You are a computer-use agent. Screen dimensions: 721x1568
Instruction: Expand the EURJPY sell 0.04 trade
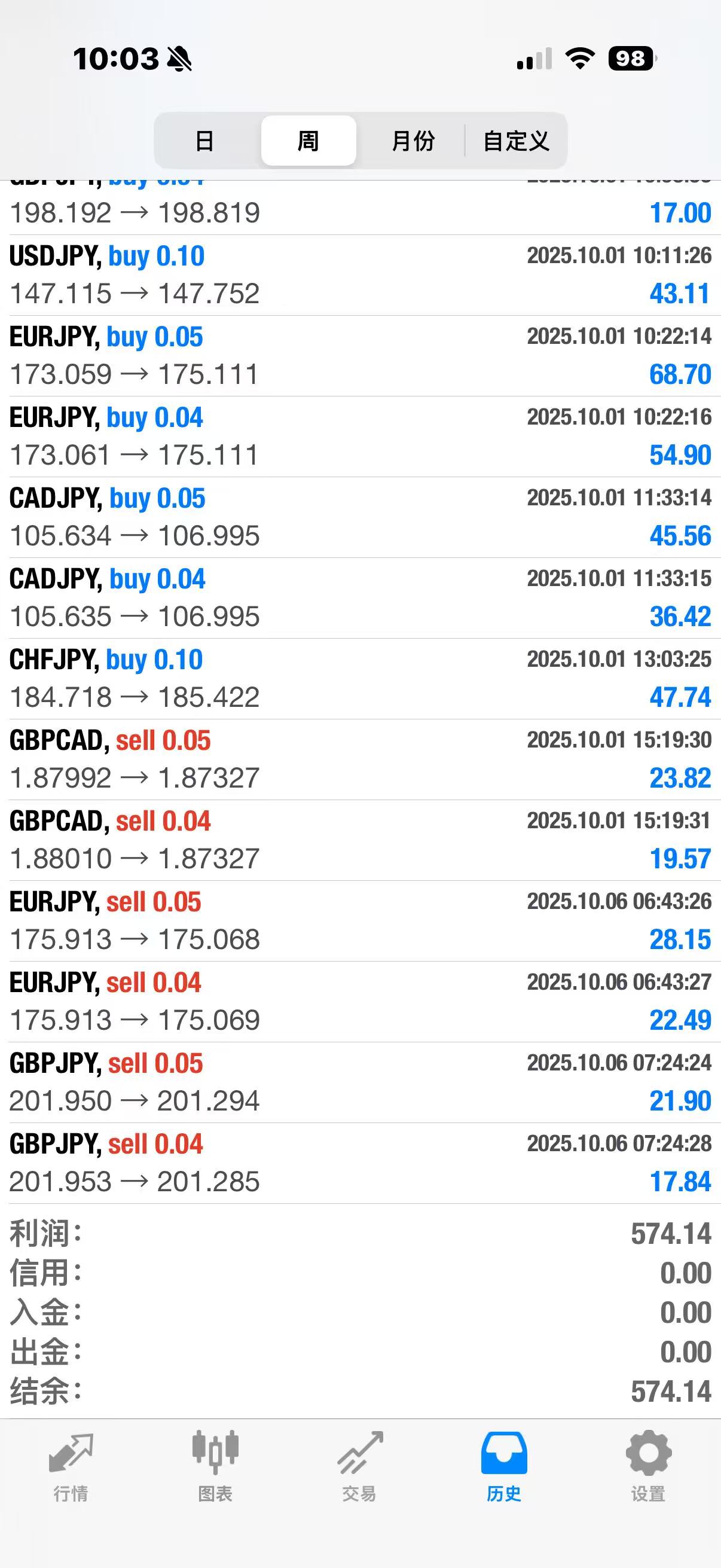(x=360, y=1002)
